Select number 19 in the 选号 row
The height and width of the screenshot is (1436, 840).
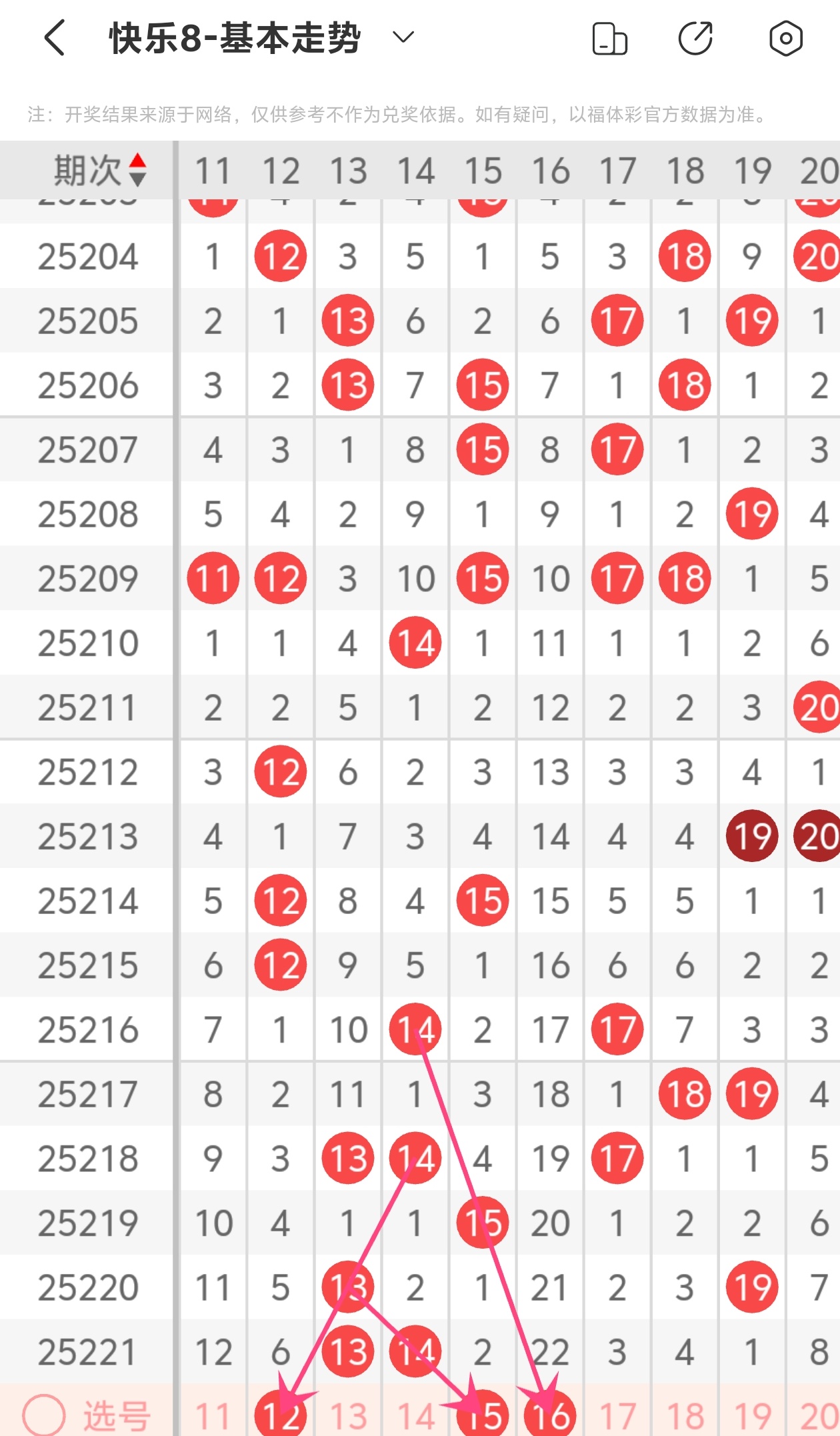(752, 1415)
